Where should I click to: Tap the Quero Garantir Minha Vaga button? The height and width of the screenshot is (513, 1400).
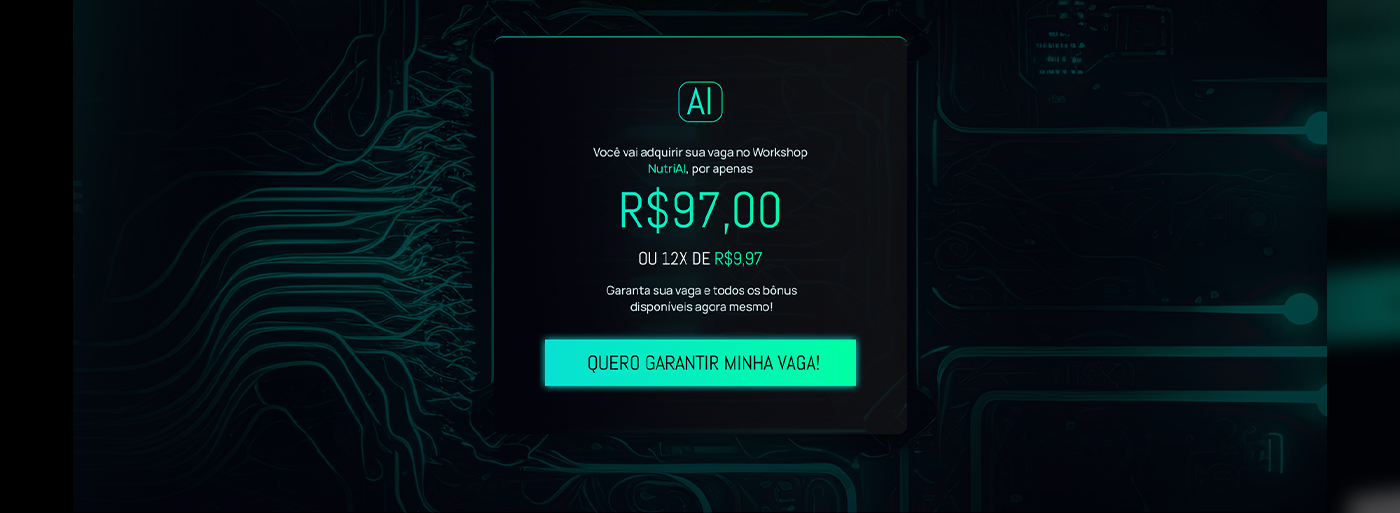700,362
